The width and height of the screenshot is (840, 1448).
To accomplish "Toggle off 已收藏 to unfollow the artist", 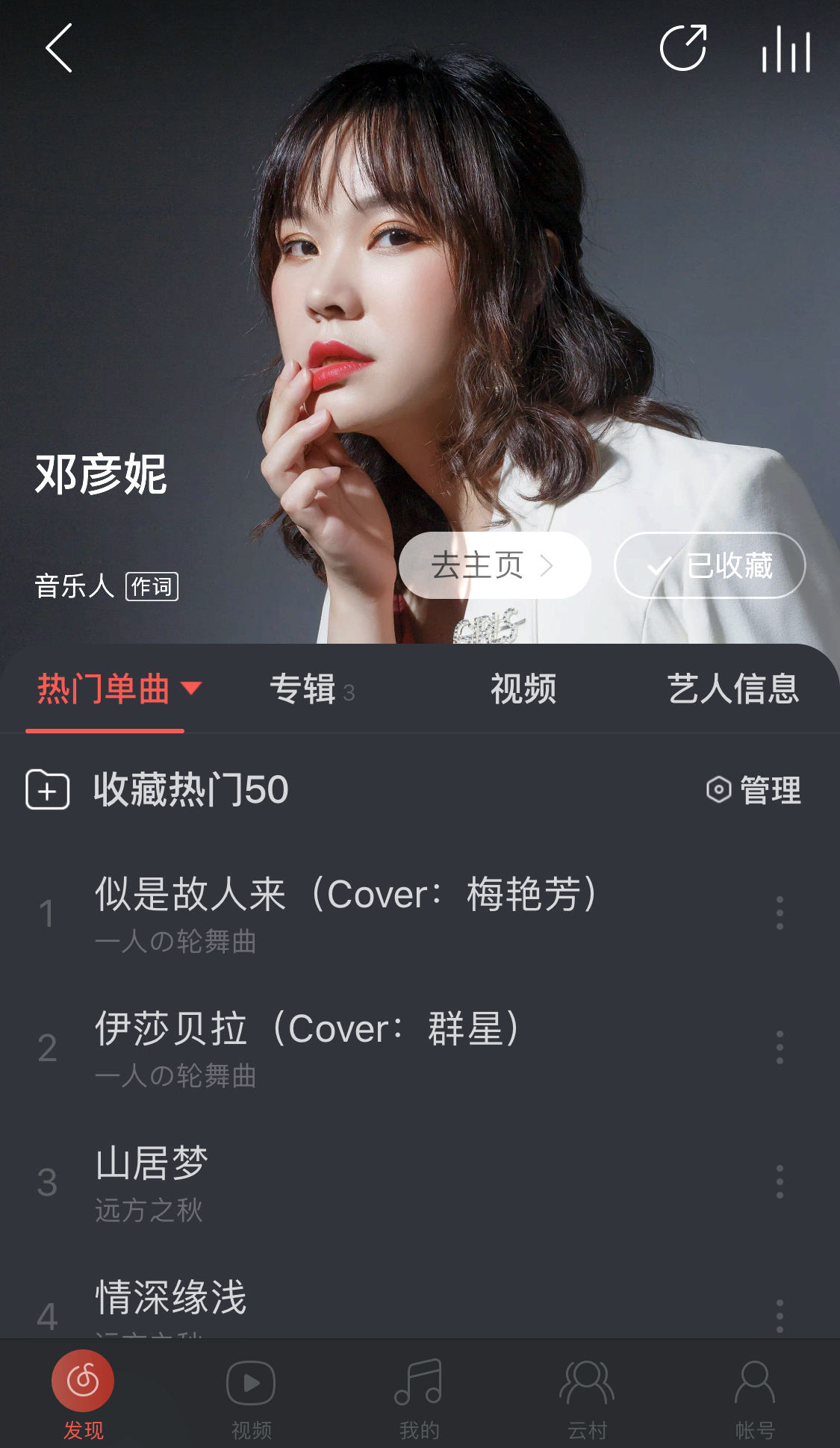I will 708,565.
